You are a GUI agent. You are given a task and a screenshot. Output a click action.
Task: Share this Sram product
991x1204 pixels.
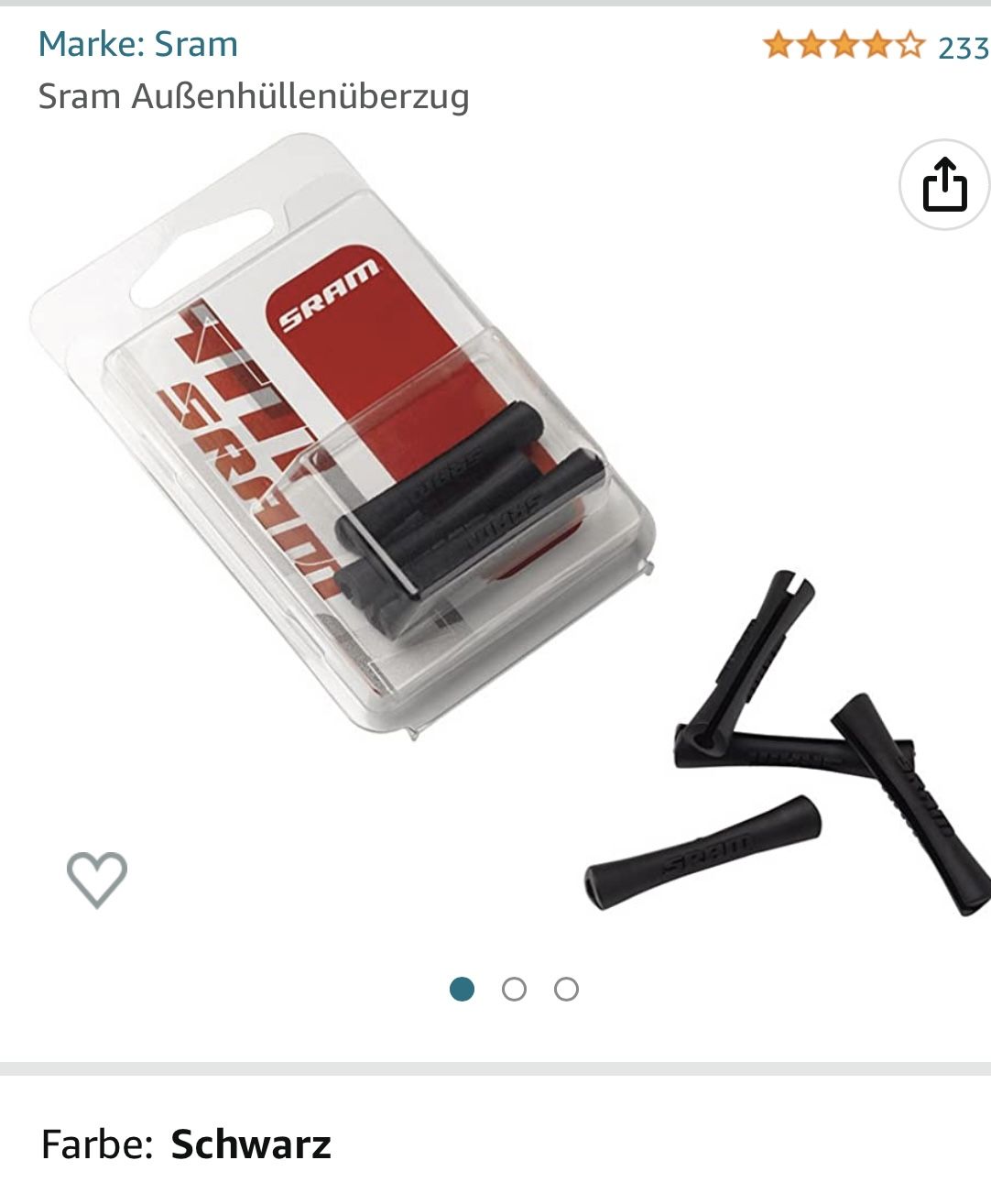pyautogui.click(x=944, y=185)
